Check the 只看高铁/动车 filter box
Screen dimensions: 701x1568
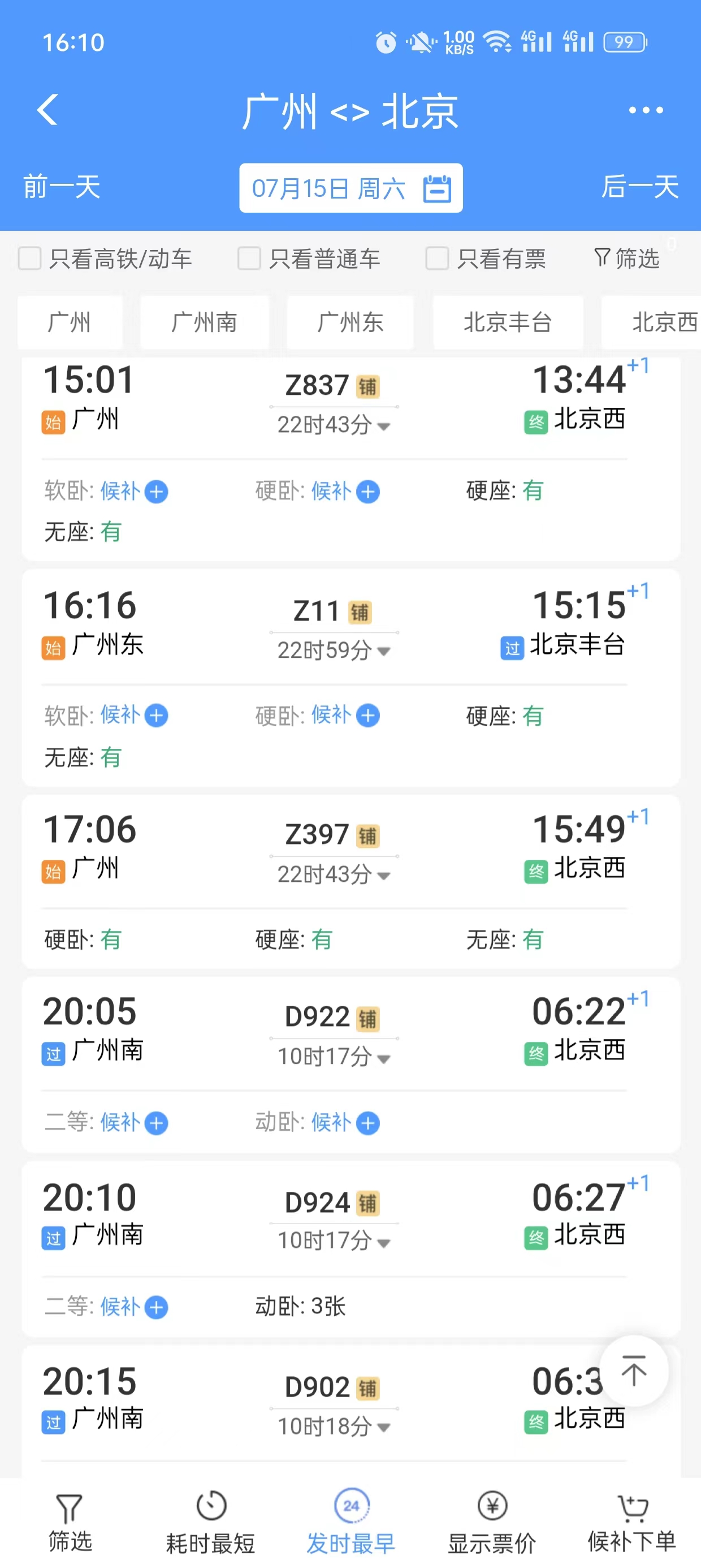(x=30, y=258)
